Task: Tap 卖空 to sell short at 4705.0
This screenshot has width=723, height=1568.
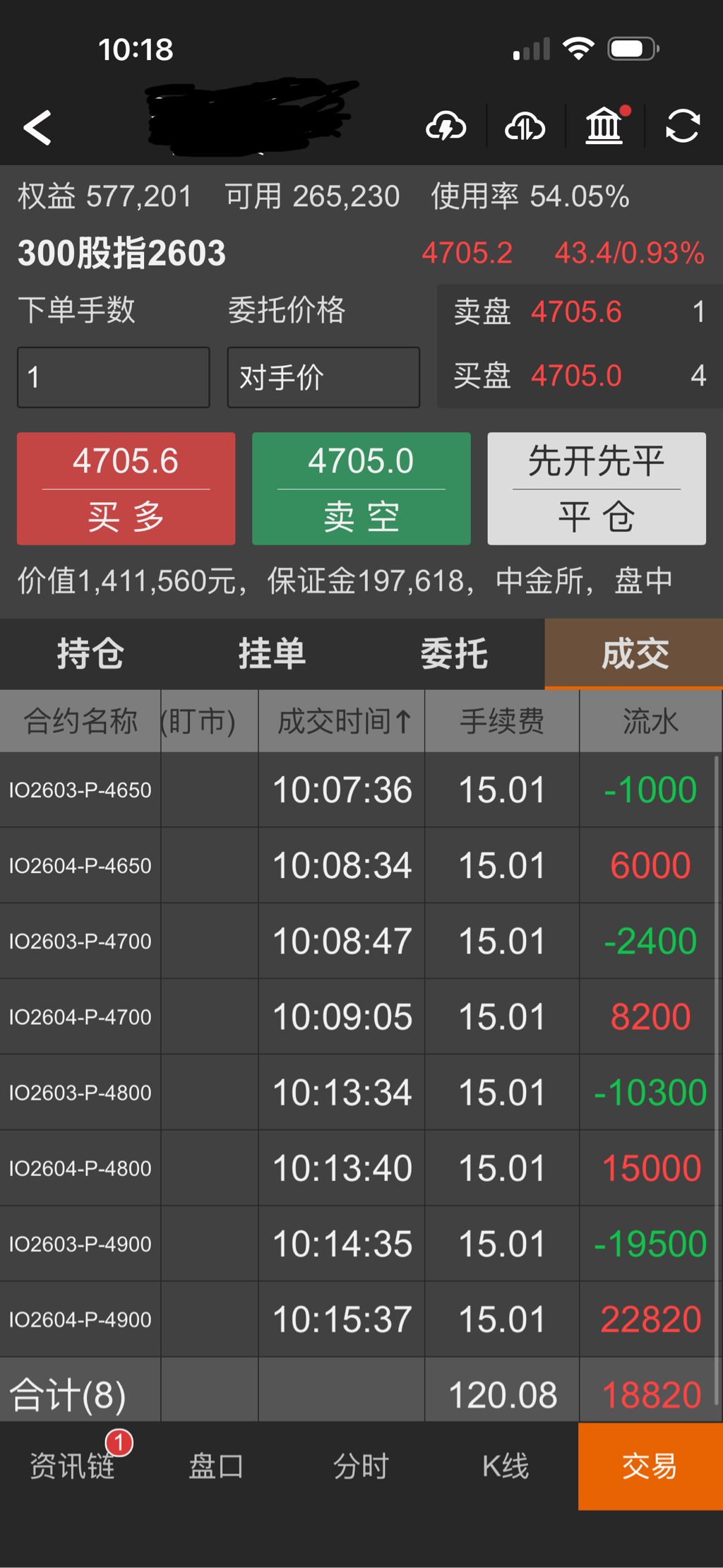Action: pyautogui.click(x=361, y=489)
